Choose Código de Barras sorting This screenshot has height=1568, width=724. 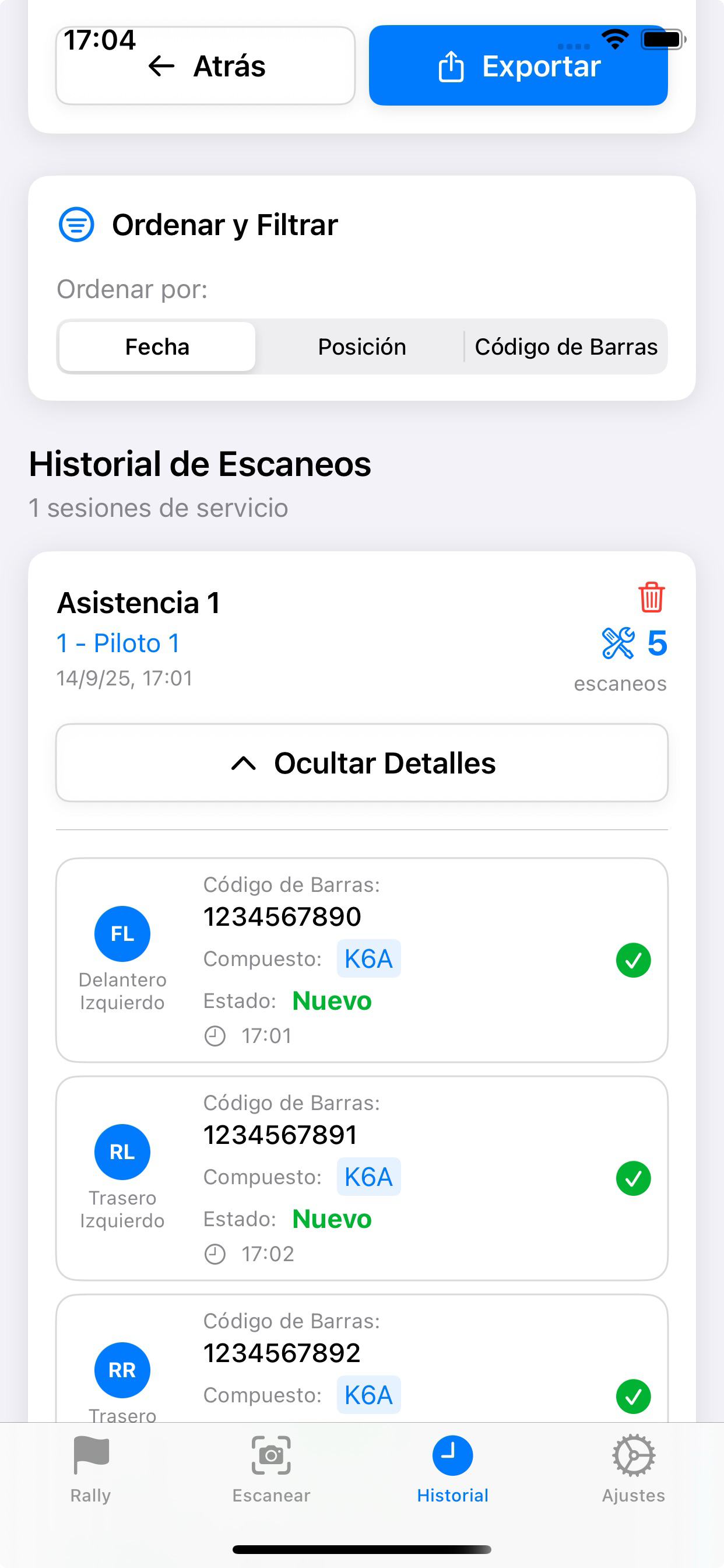tap(566, 346)
